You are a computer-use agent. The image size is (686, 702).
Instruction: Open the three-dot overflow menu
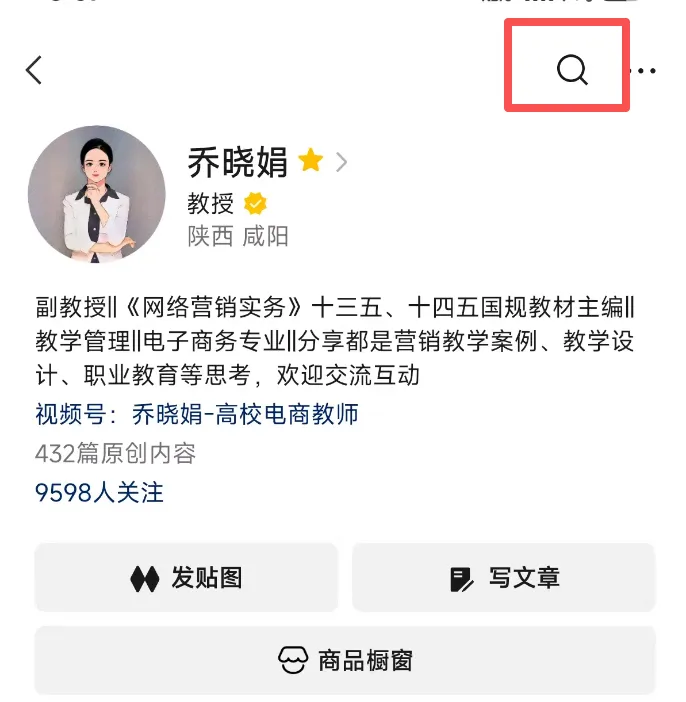pyautogui.click(x=643, y=71)
